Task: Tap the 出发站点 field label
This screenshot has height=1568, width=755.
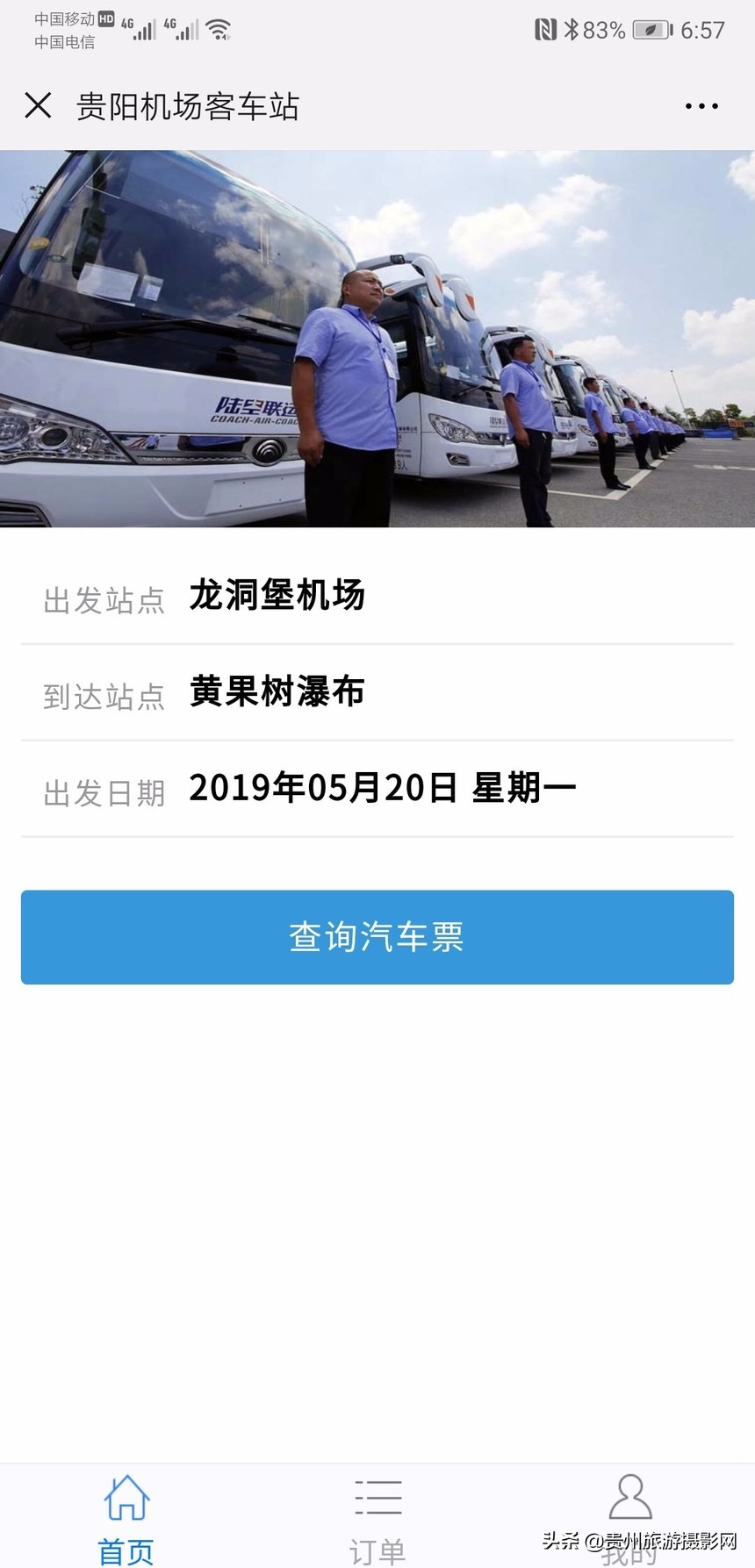Action: coord(104,601)
